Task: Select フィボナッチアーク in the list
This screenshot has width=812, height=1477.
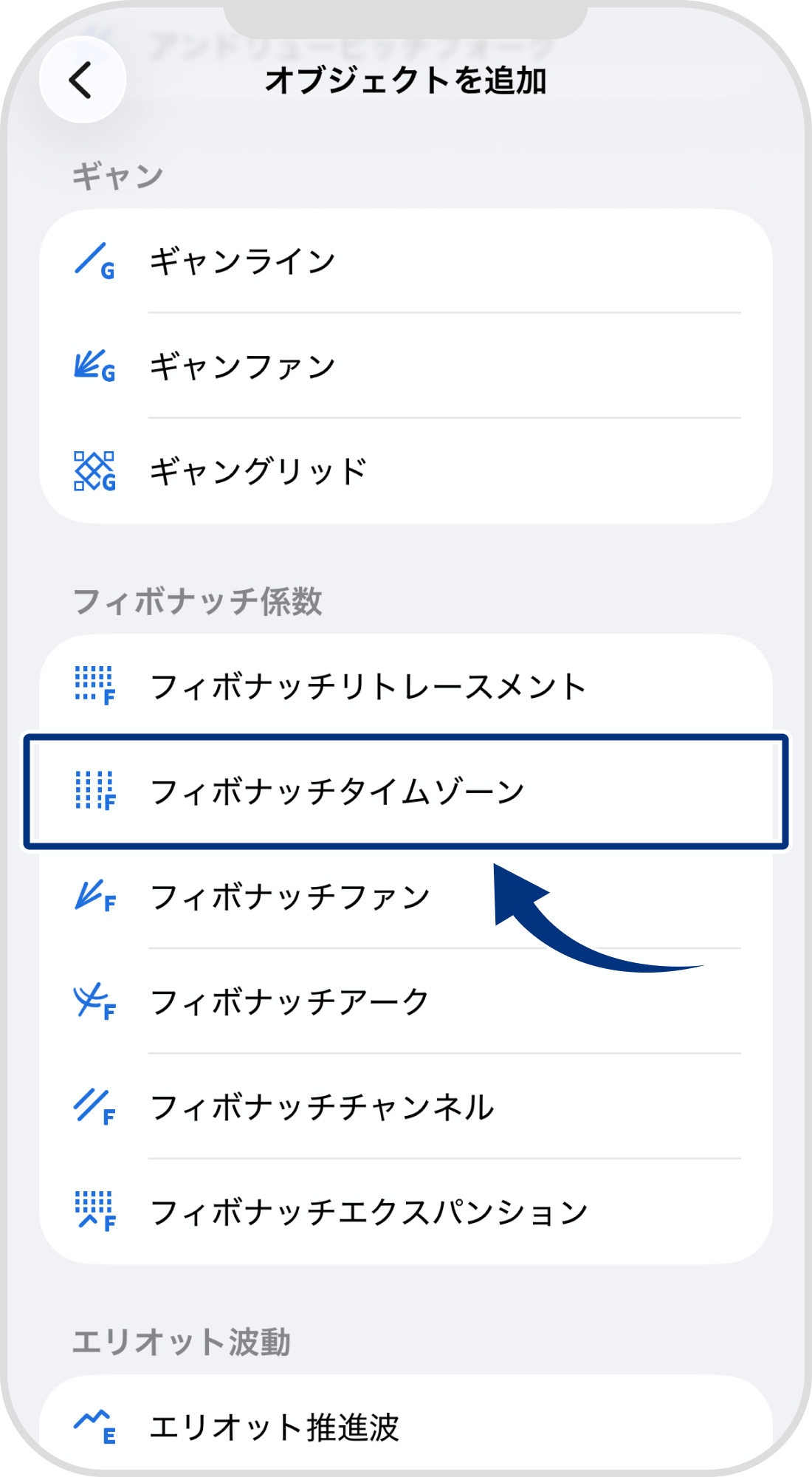Action: point(288,1002)
